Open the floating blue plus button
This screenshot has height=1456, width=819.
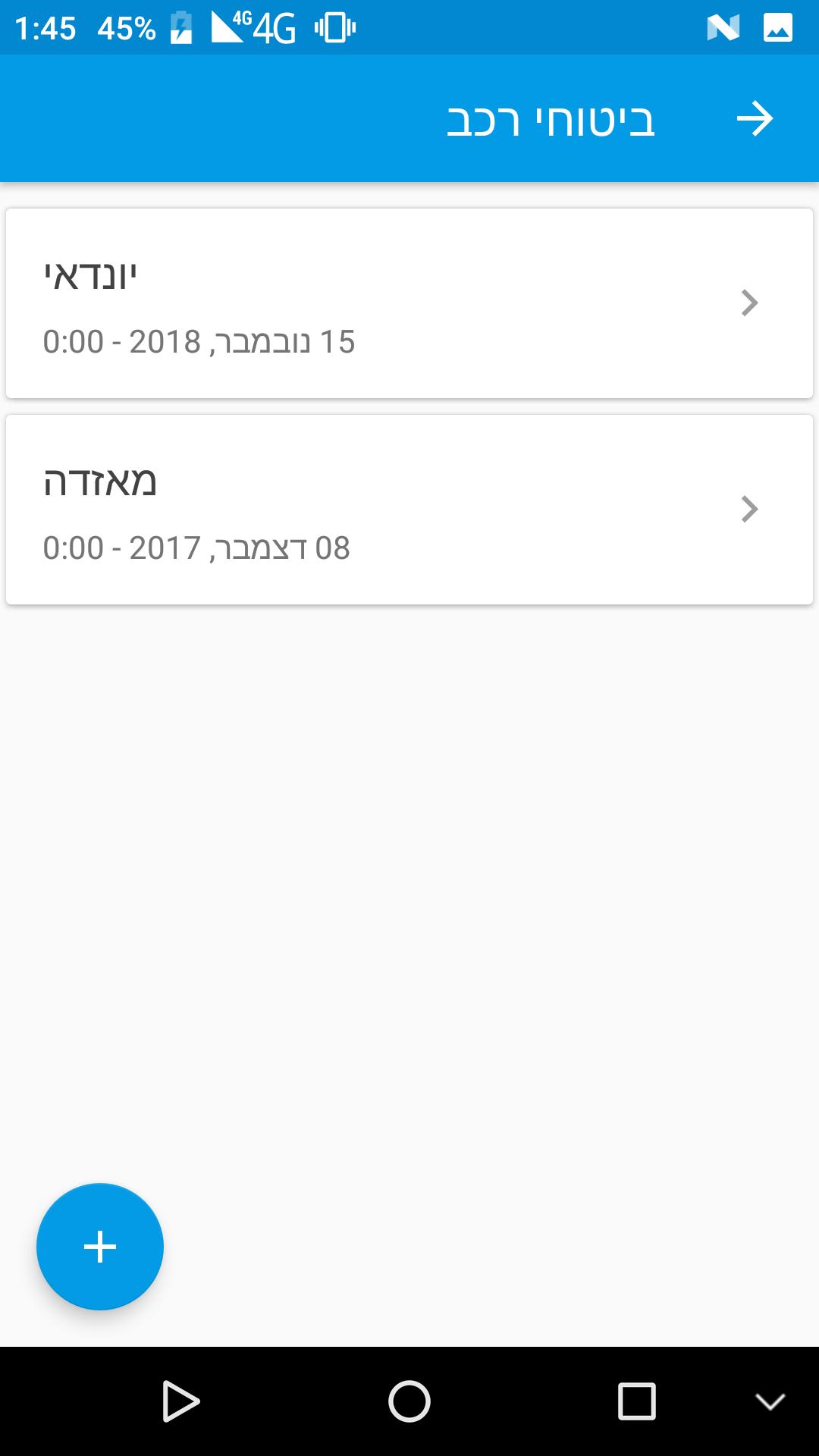click(x=99, y=1246)
